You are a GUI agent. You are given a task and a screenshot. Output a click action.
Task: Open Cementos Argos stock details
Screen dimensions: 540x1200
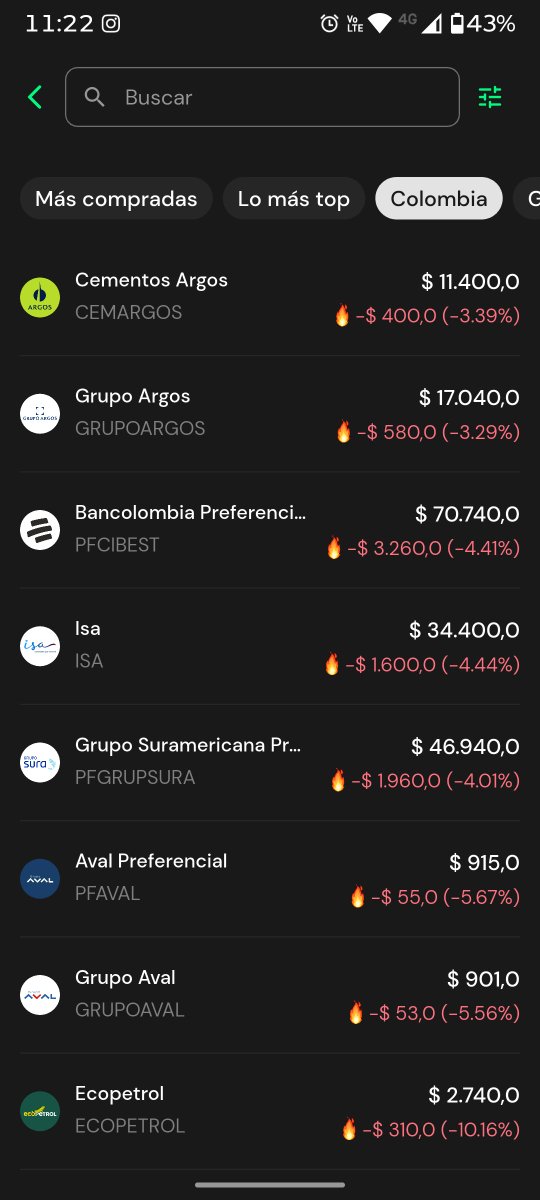click(270, 298)
